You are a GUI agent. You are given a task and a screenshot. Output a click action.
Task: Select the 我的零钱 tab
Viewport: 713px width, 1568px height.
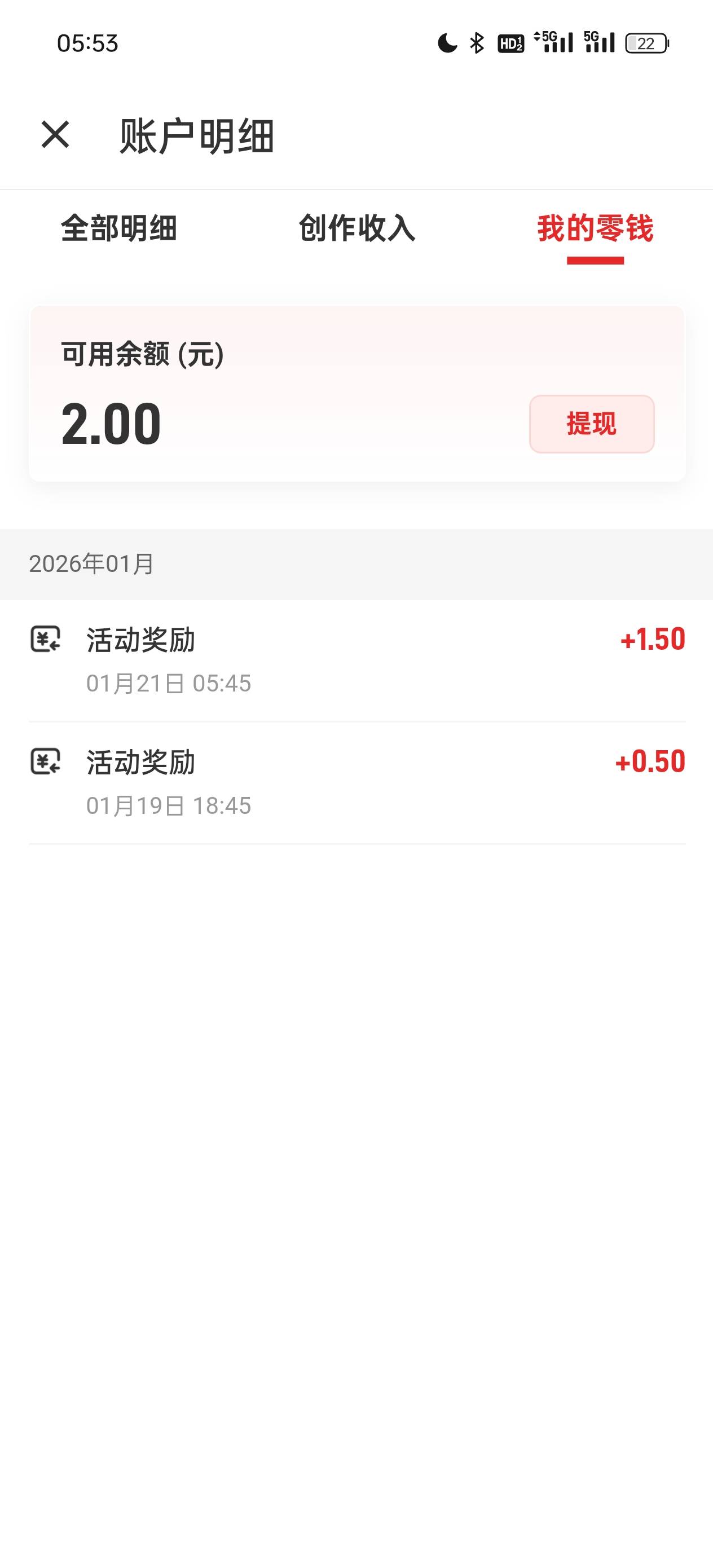595,229
